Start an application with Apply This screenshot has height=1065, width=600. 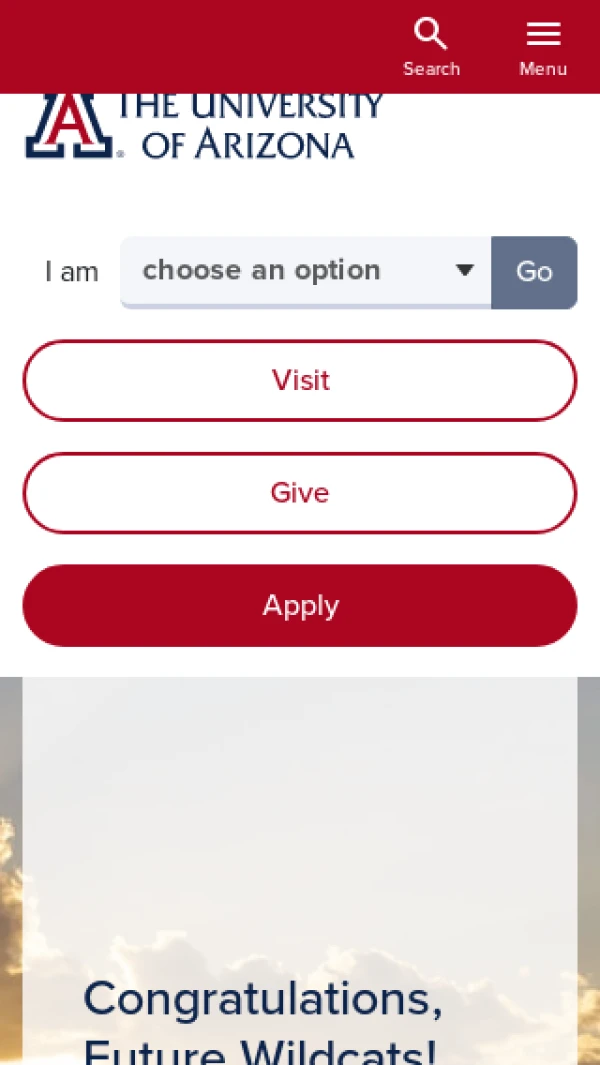(300, 606)
